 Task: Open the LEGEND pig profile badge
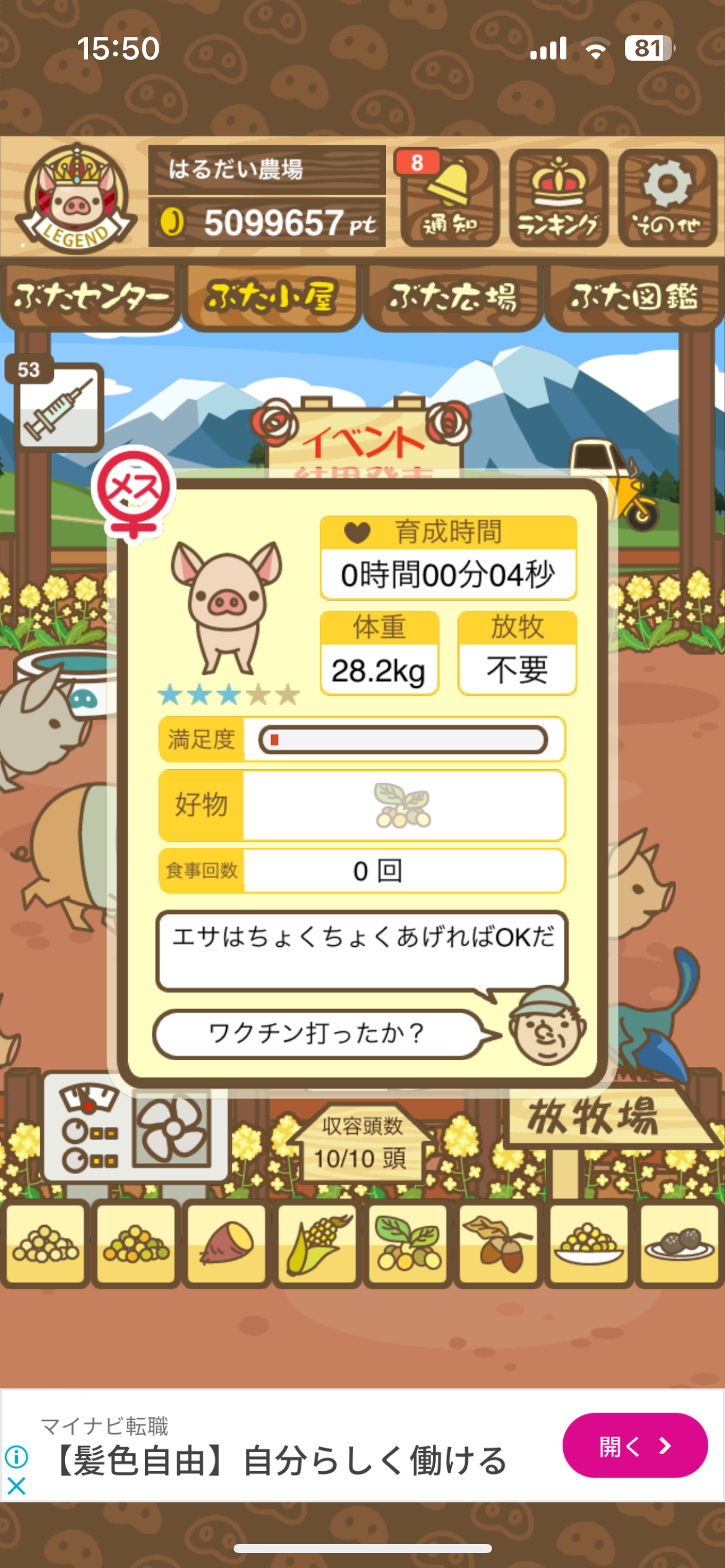pyautogui.click(x=76, y=198)
